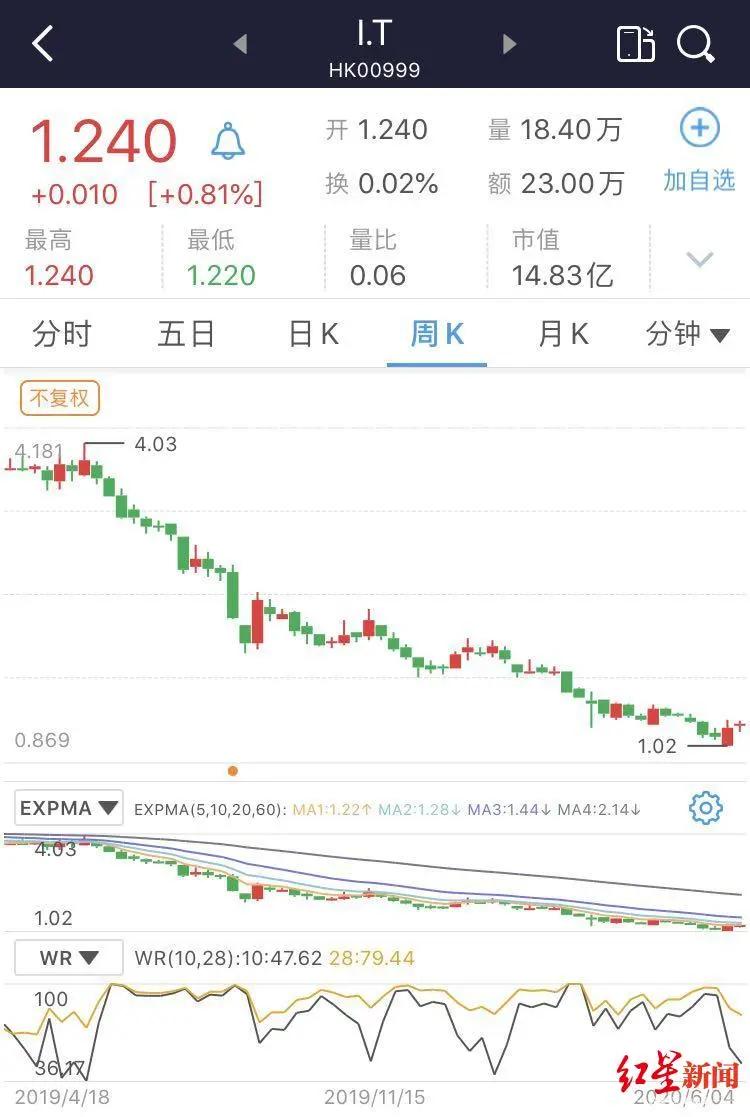Image resolution: width=750 pixels, height=1117 pixels.
Task: Go to next stock with right arrow
Action: pos(509,44)
